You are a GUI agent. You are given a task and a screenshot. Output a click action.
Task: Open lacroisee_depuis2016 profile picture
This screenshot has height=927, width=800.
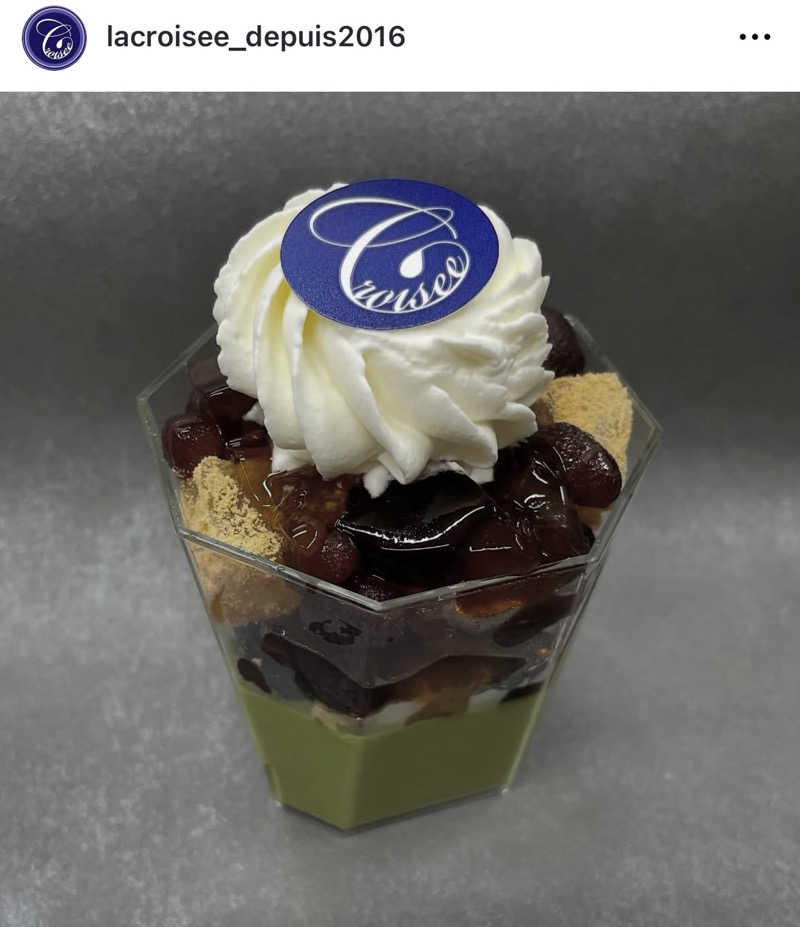coord(54,38)
